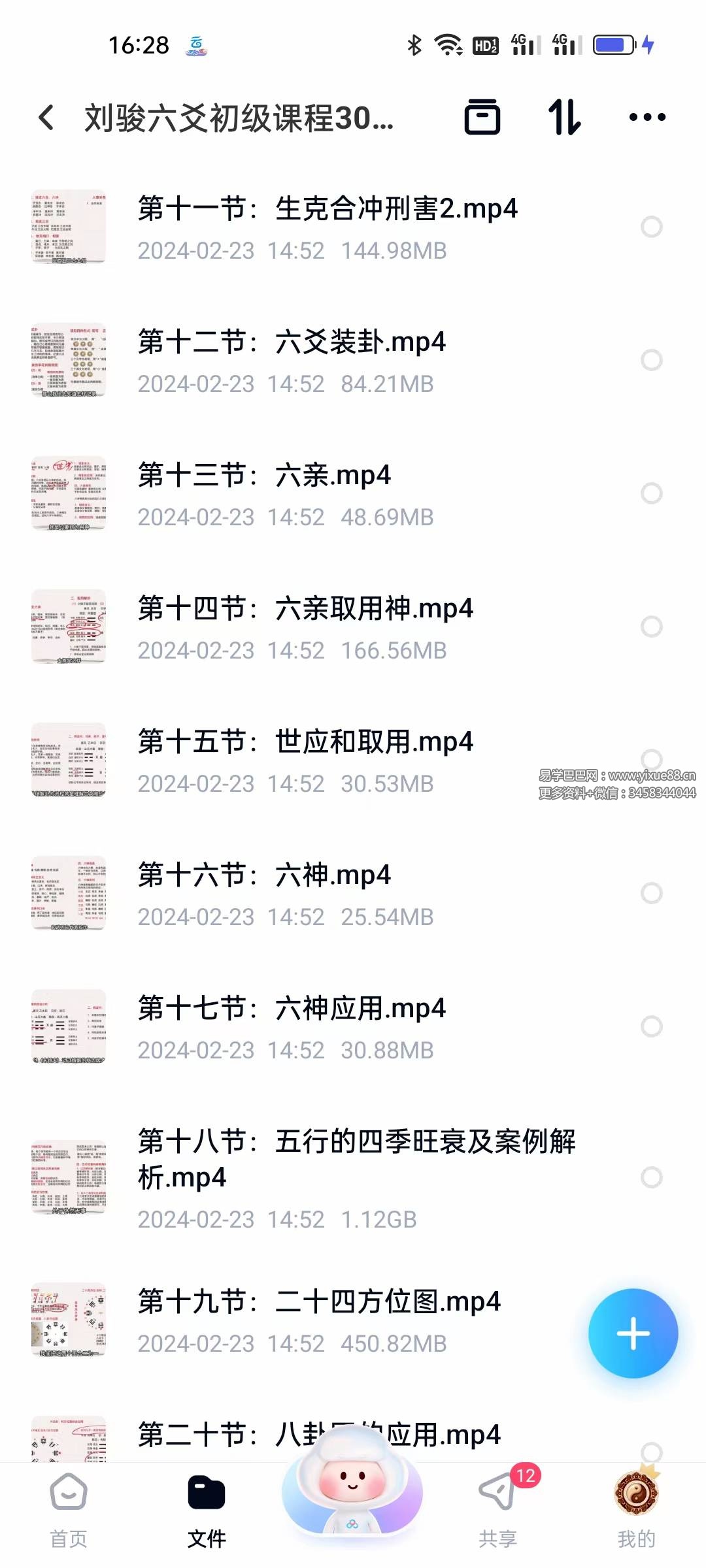Go to the 我的 profile tab
Viewport: 706px width, 1568px height.
636,1509
